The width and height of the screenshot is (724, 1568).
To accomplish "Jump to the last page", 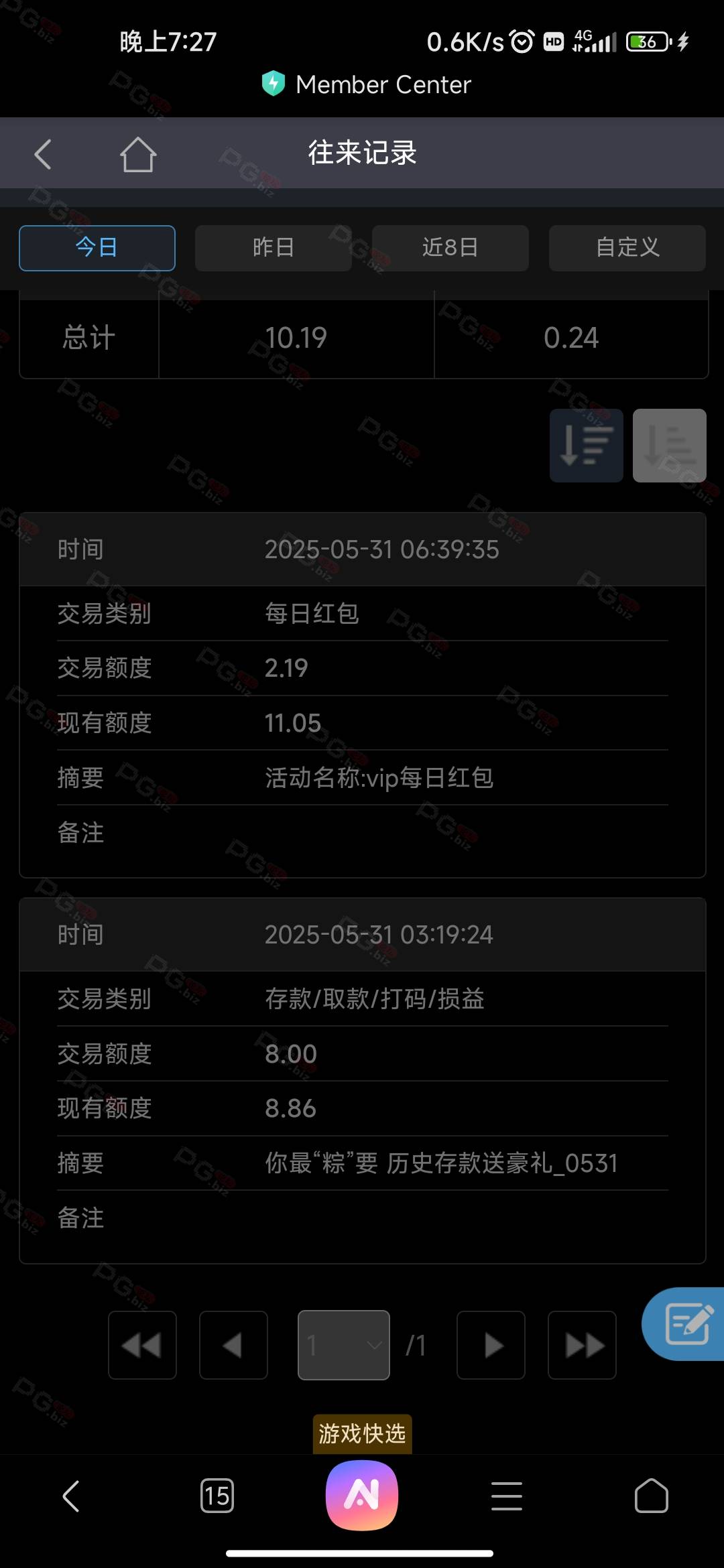I will 582,1345.
